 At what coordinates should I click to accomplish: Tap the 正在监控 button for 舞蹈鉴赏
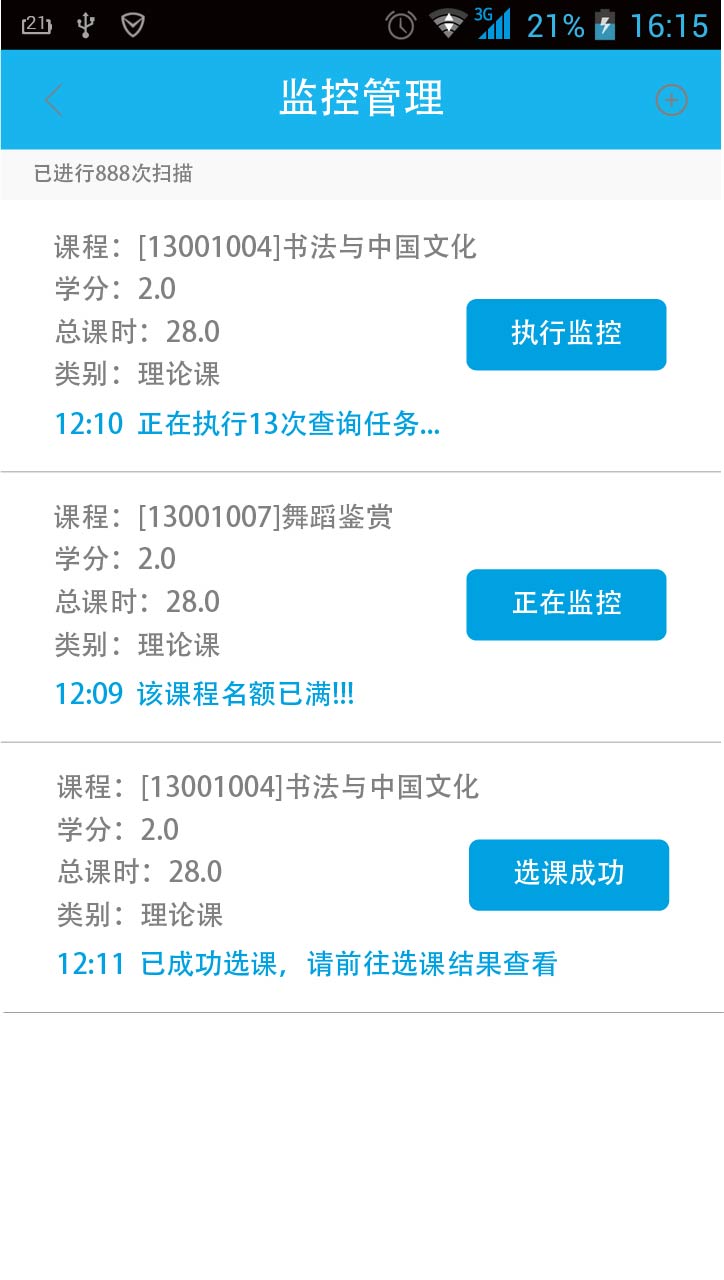566,604
